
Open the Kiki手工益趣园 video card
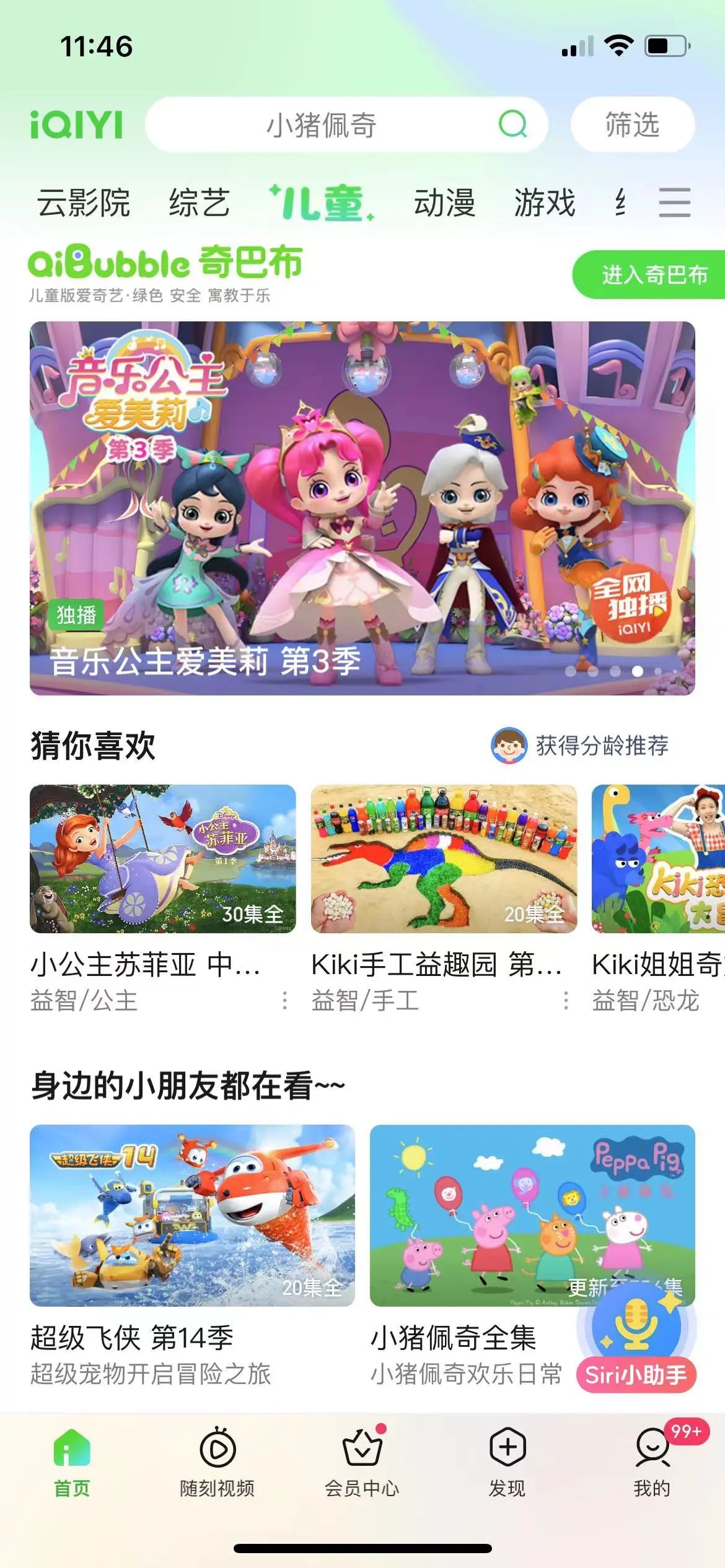coord(444,859)
